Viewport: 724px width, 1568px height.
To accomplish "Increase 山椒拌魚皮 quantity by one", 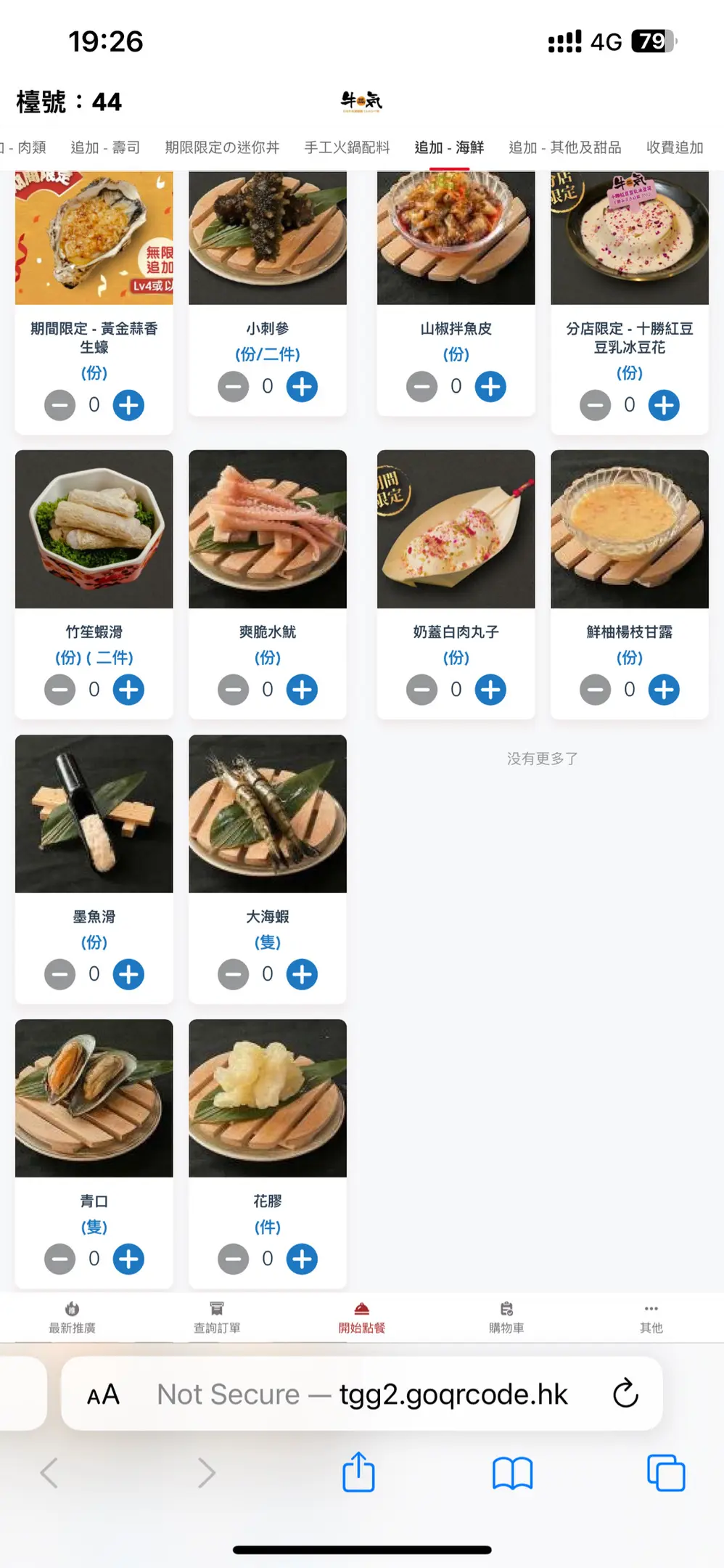I will (490, 386).
